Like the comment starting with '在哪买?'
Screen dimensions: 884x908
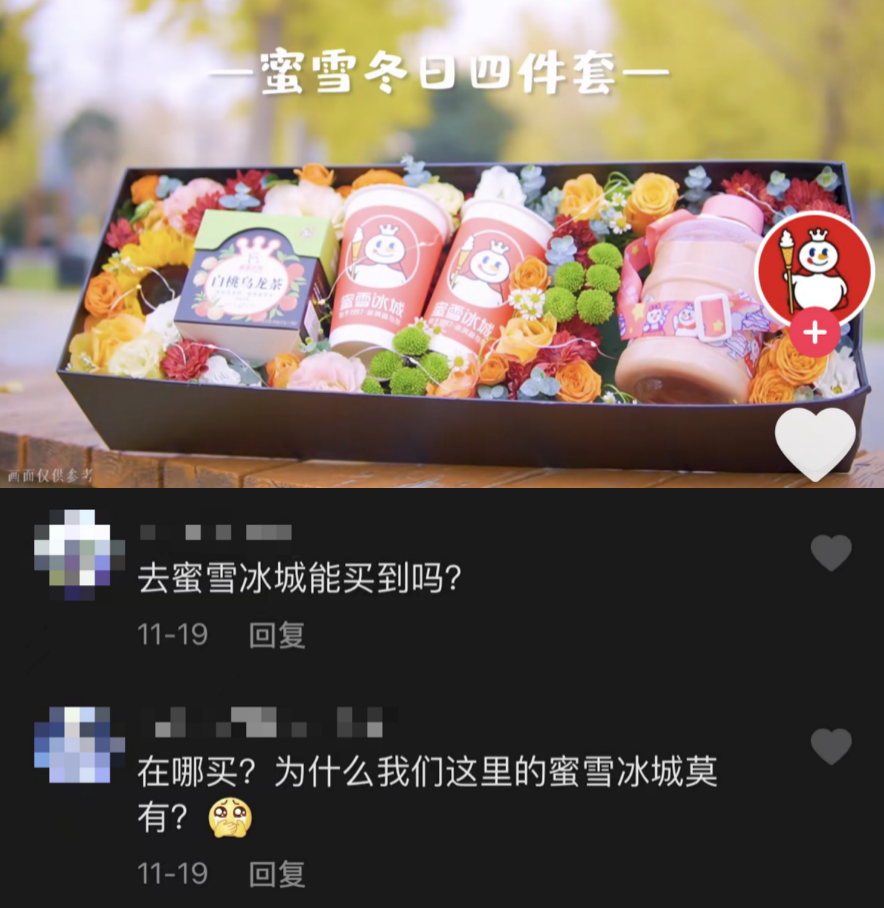click(830, 746)
